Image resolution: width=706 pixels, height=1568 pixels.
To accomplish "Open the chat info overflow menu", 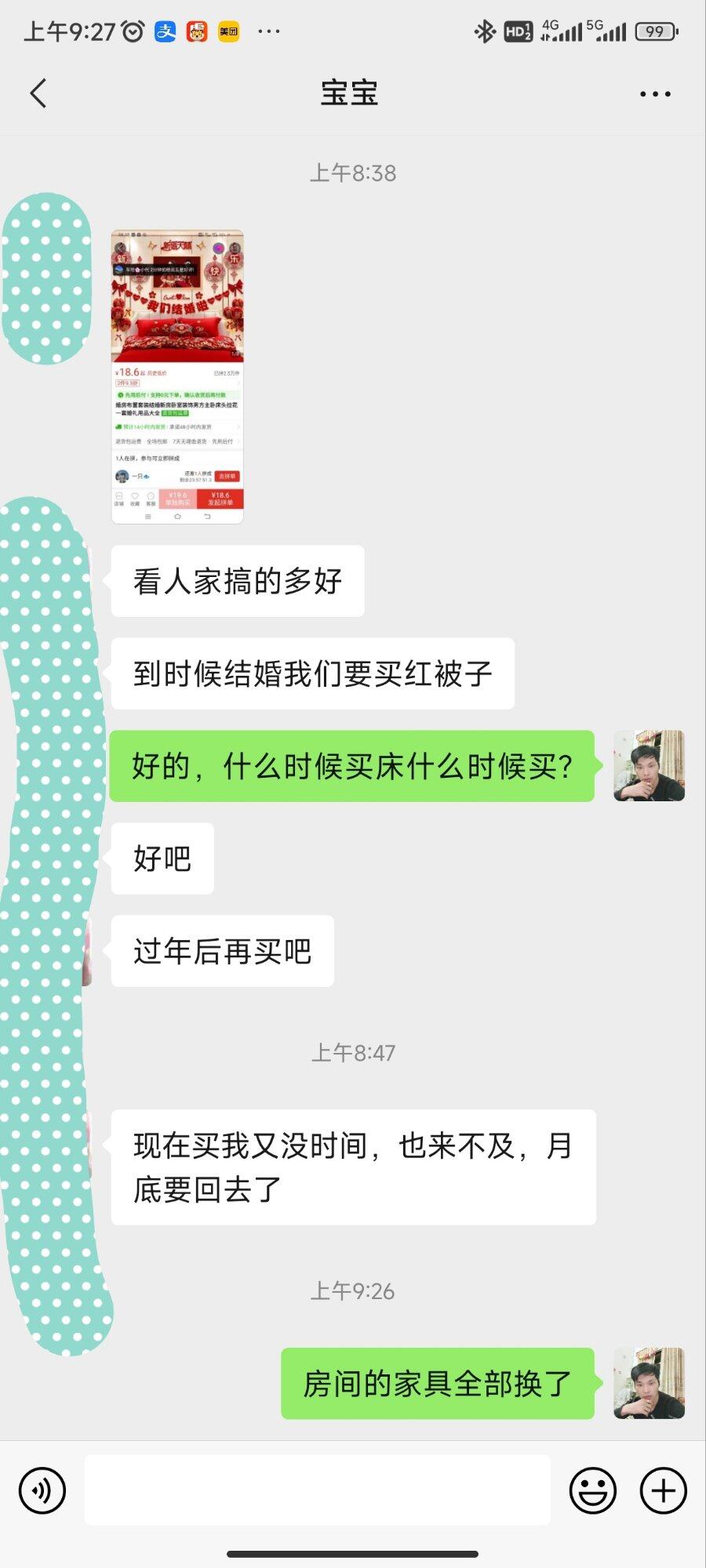I will [655, 94].
